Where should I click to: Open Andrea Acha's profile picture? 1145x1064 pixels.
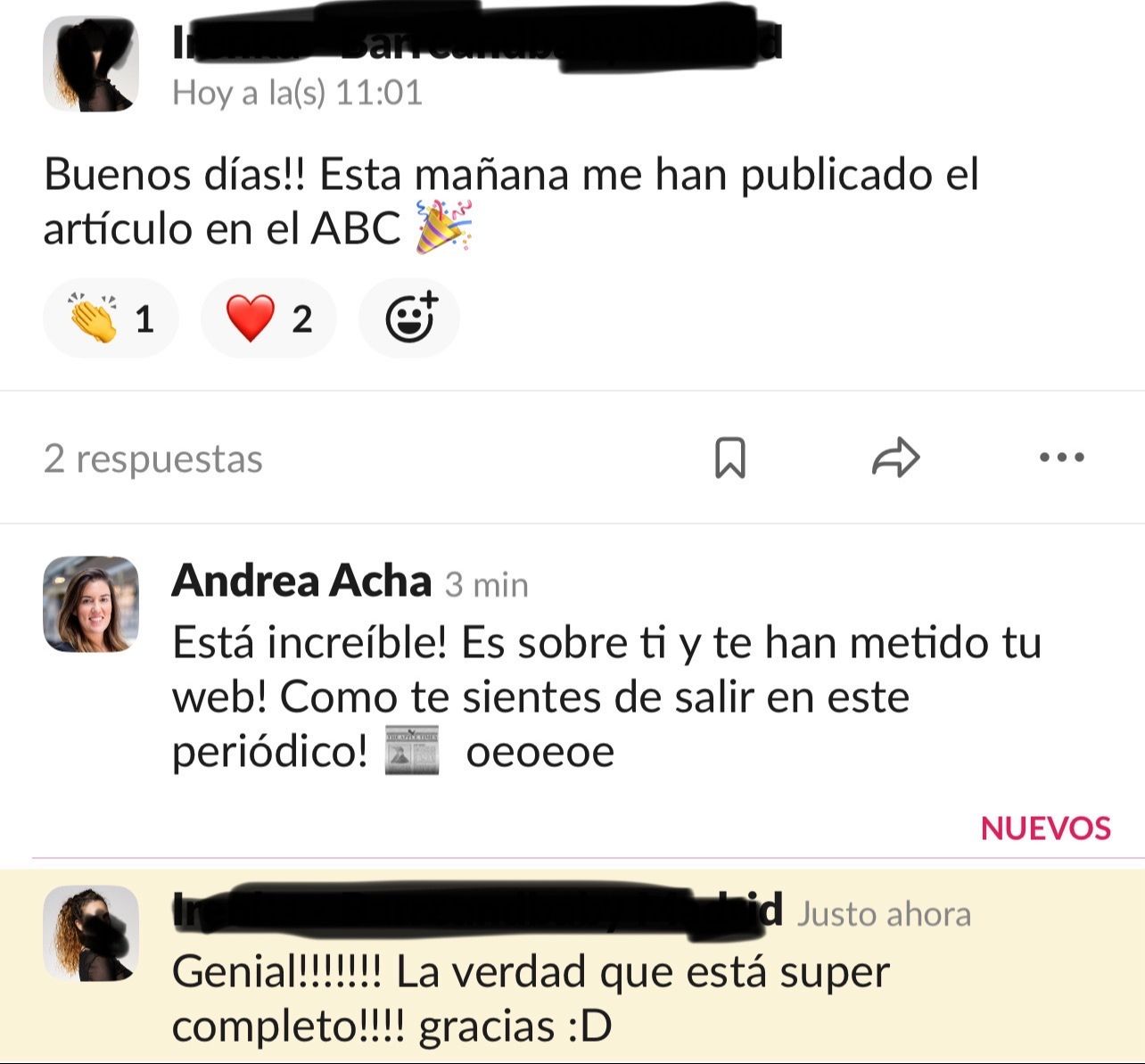point(91,604)
